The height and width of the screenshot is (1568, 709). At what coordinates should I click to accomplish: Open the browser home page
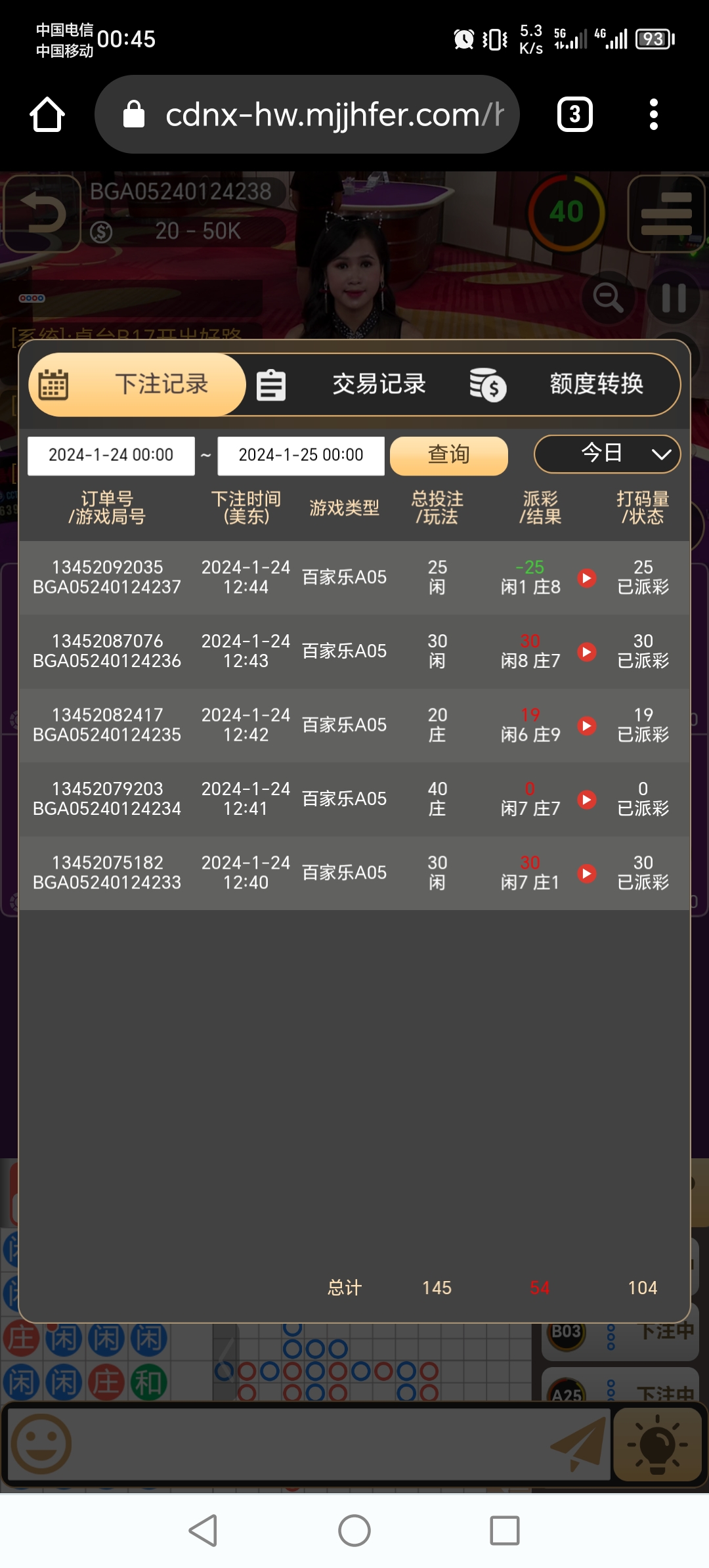pyautogui.click(x=47, y=115)
